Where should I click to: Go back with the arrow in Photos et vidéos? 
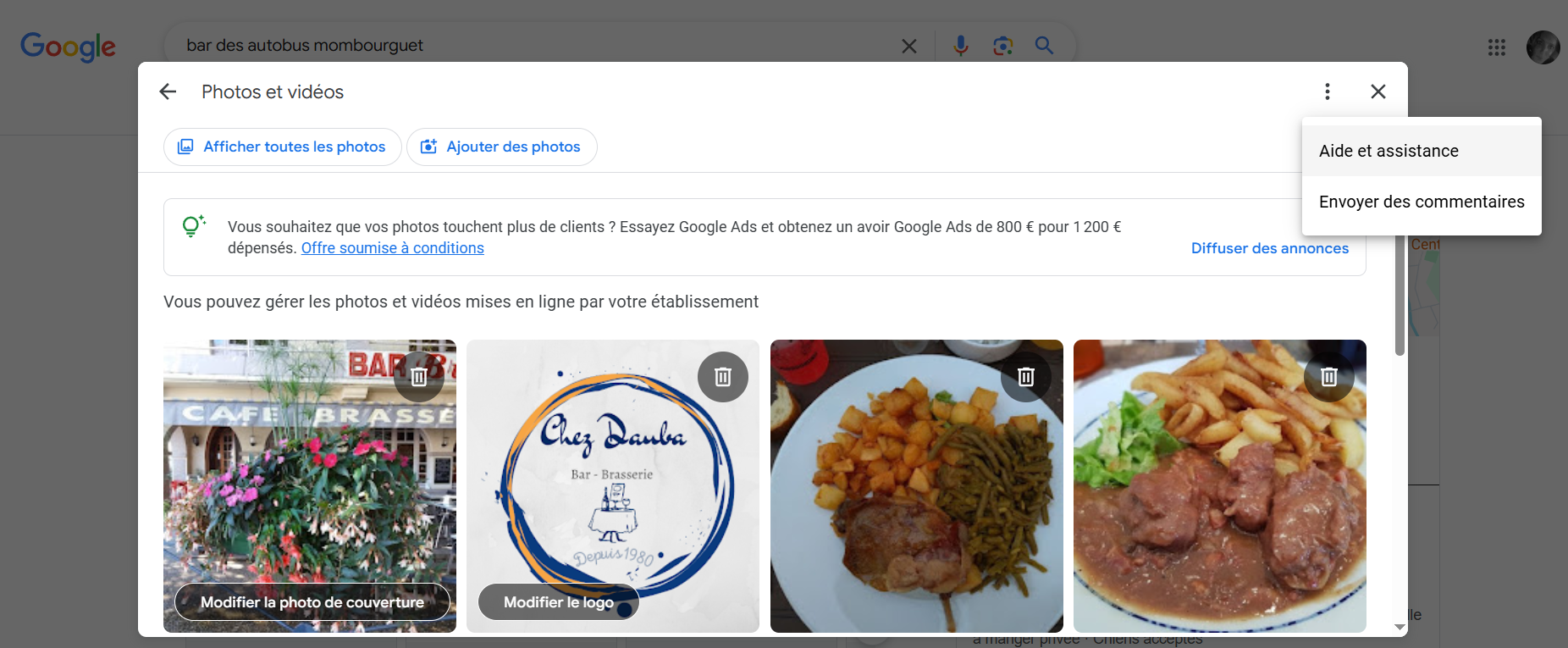[x=168, y=91]
